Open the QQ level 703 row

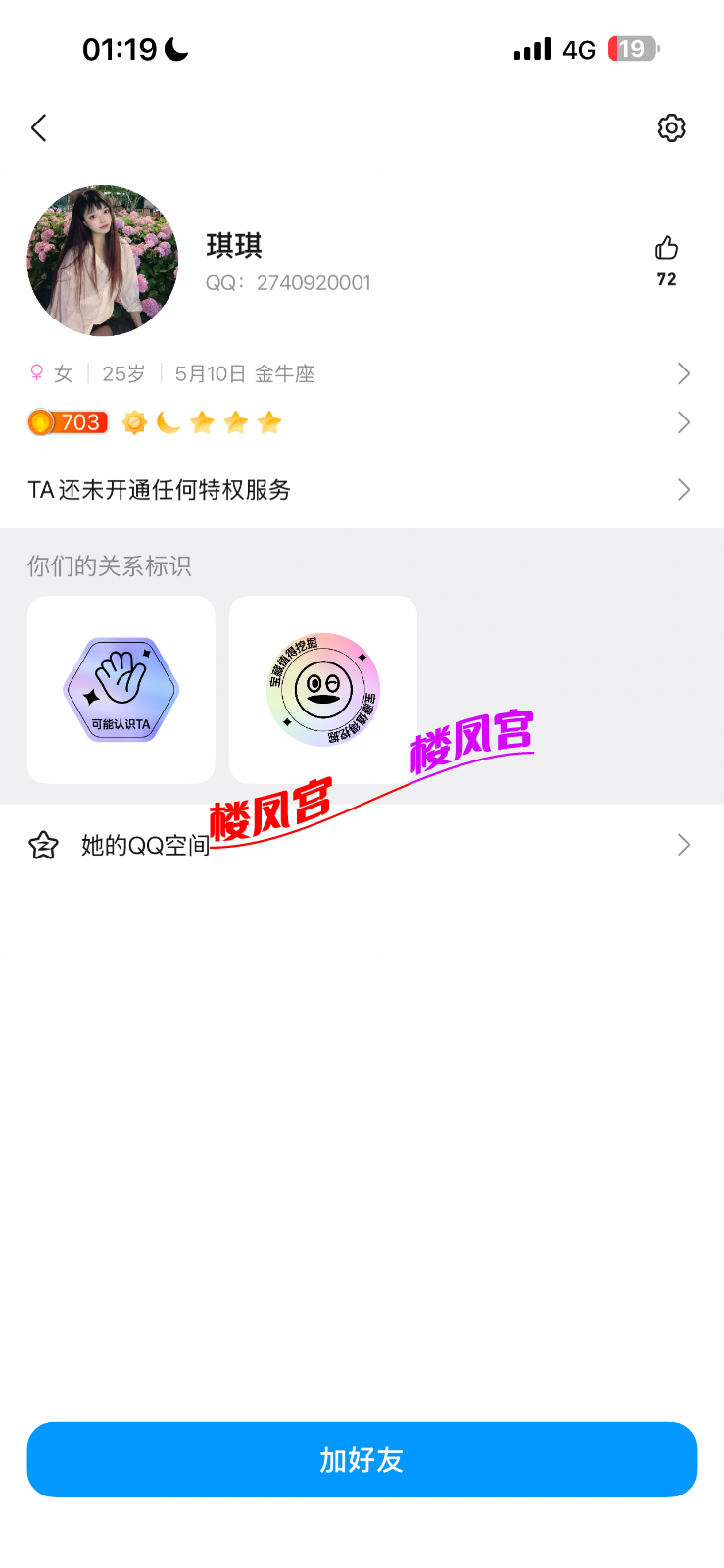[362, 422]
